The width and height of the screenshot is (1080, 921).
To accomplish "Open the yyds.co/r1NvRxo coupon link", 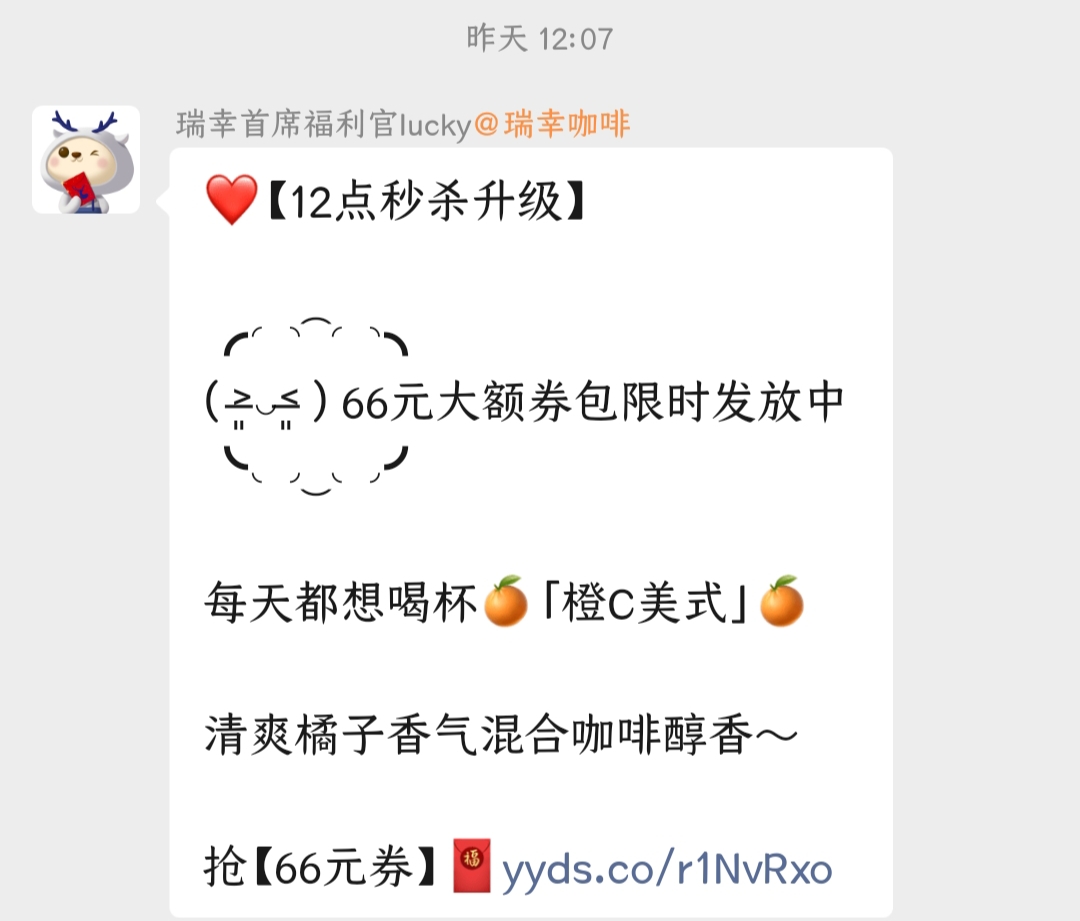I will [x=666, y=868].
